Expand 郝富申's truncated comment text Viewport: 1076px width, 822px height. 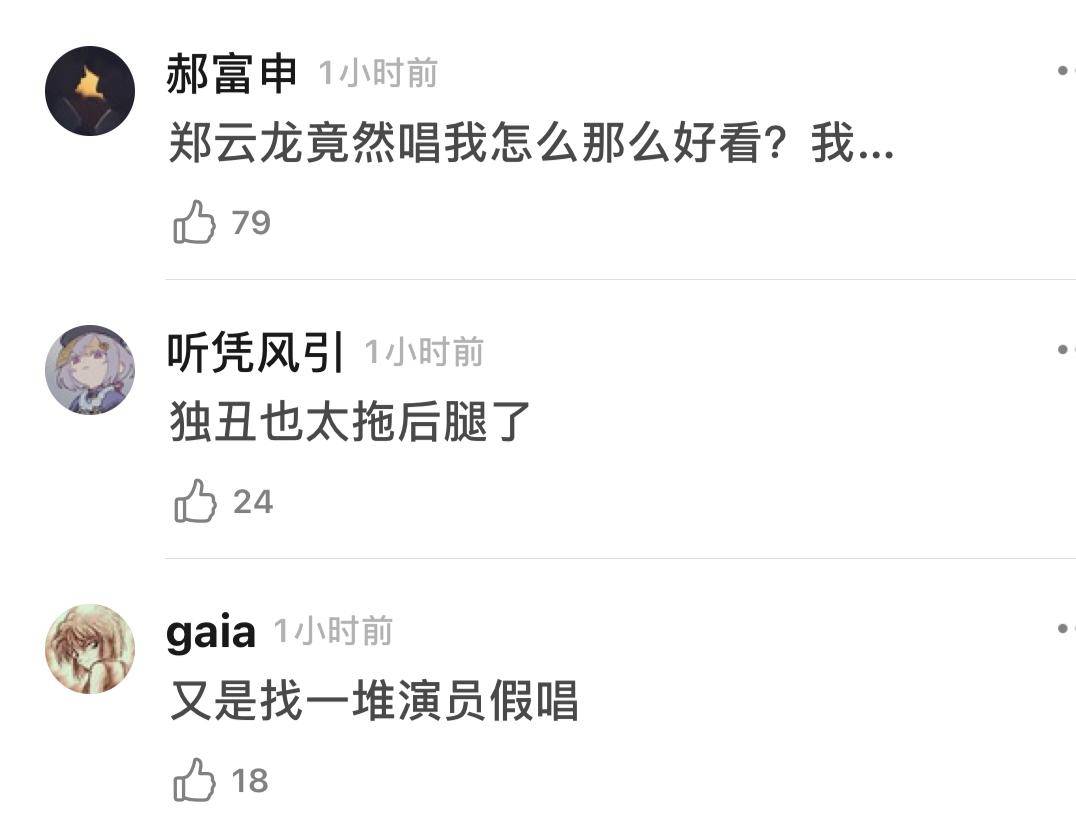(530, 146)
